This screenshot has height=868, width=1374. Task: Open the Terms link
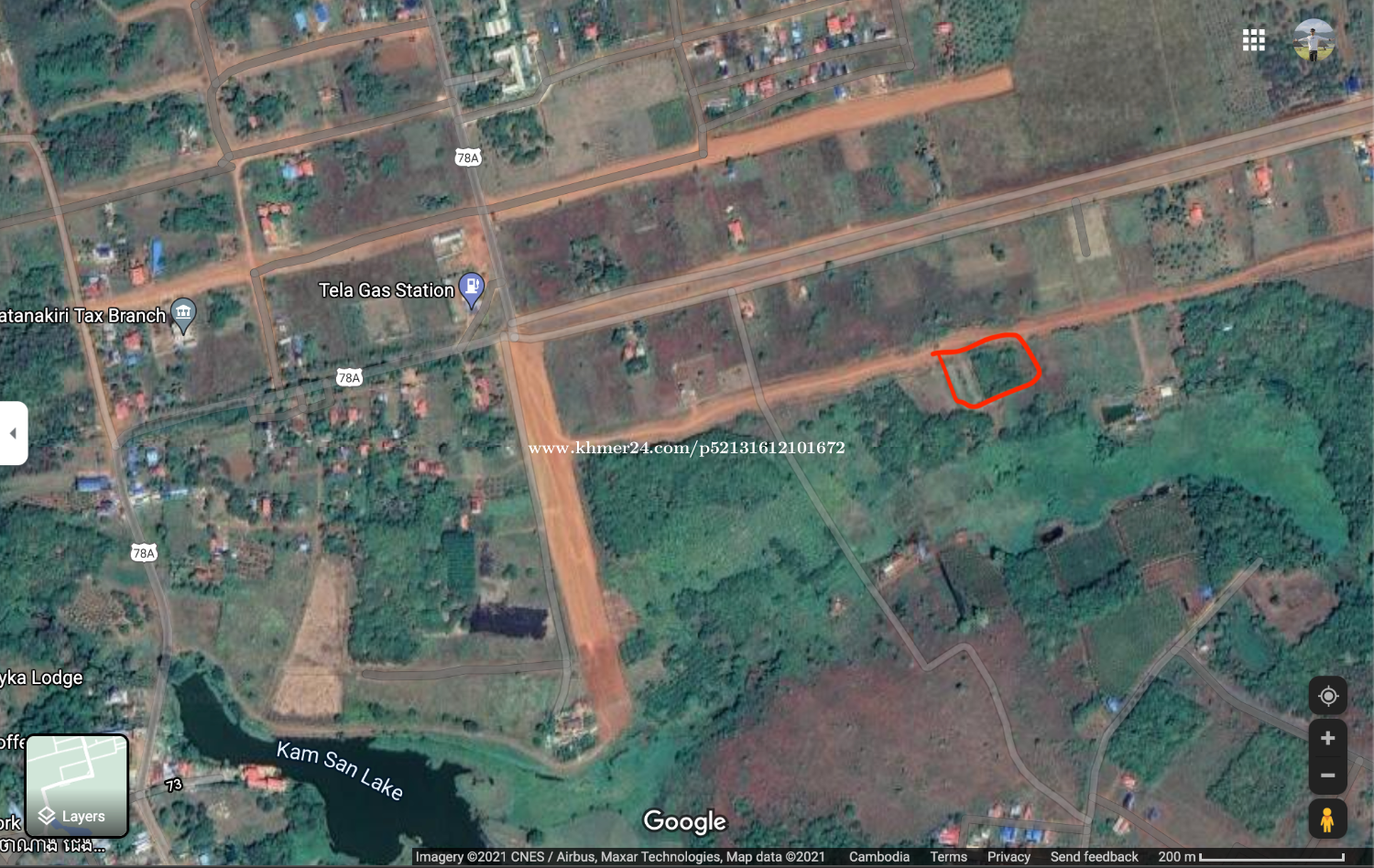948,857
